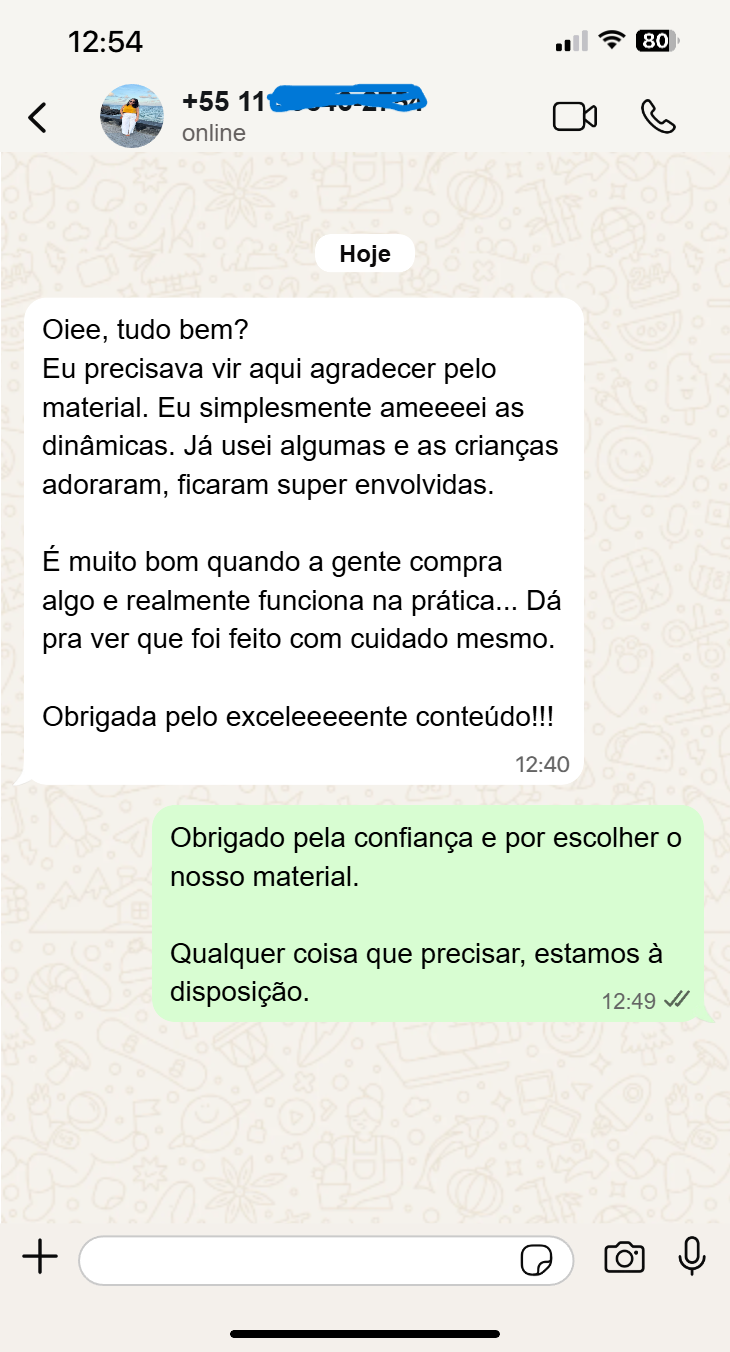
Task: Go back to the chats list
Action: 37,116
